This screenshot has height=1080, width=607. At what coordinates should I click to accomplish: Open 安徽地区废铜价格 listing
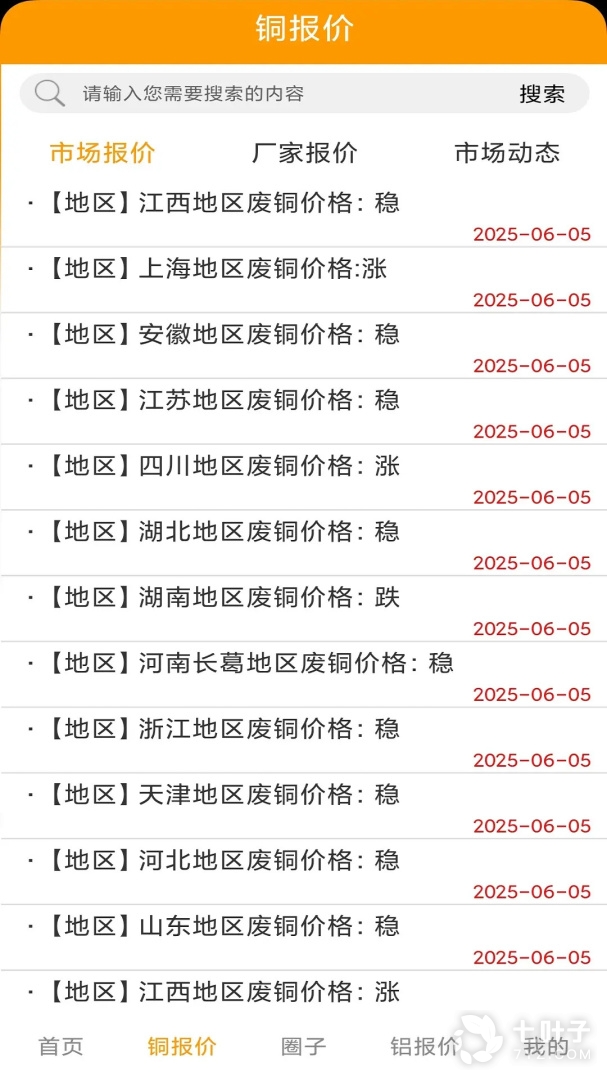[270, 335]
